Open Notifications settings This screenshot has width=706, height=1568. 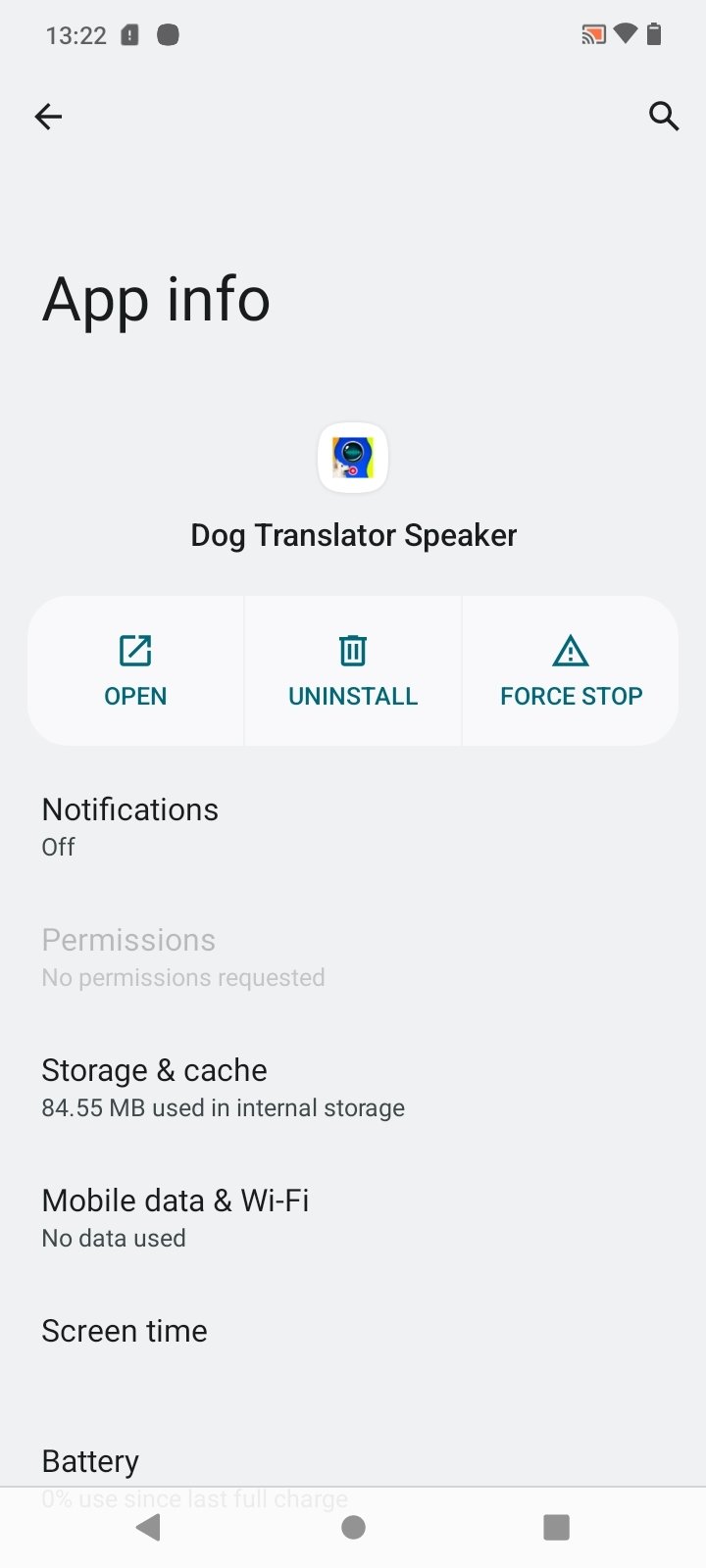click(353, 826)
